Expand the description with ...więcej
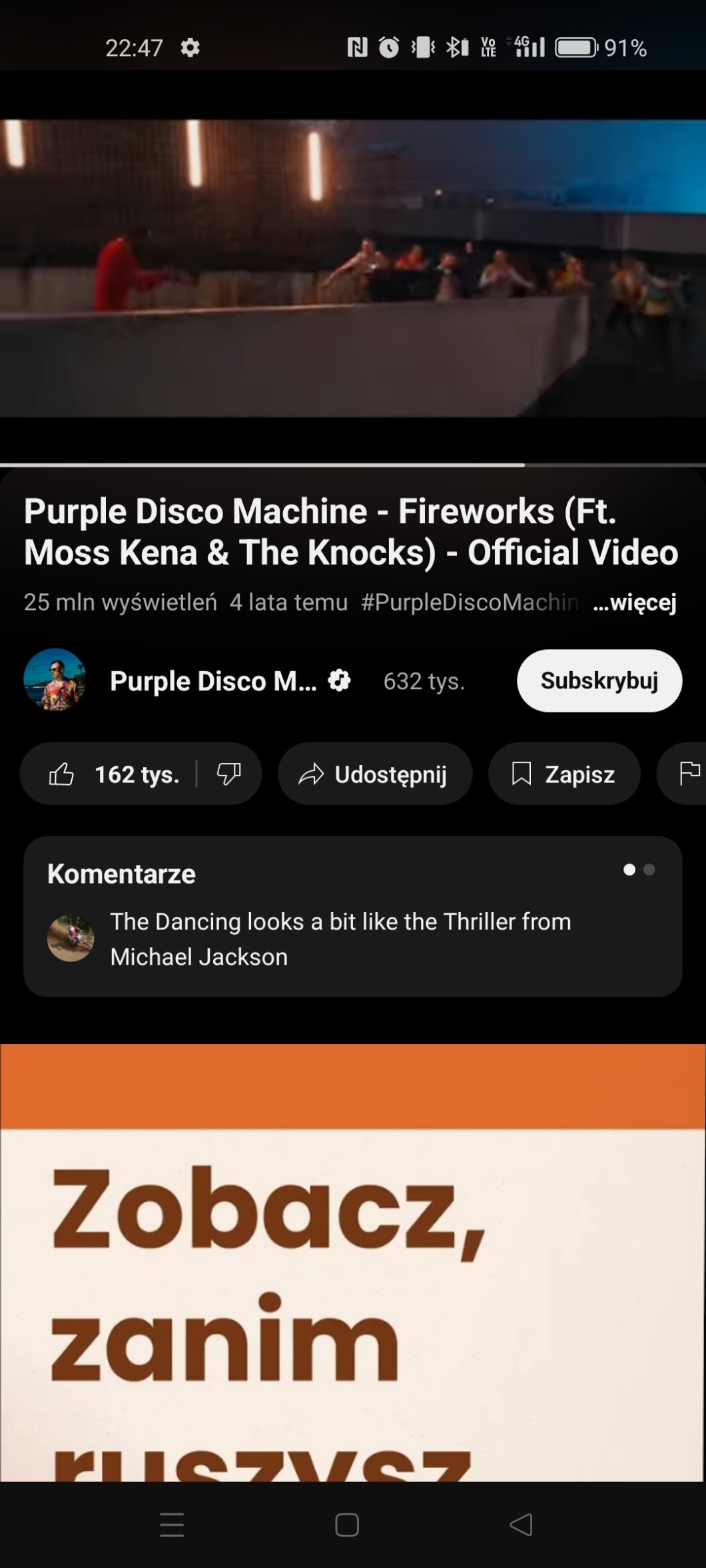This screenshot has height=1568, width=706. point(634,602)
